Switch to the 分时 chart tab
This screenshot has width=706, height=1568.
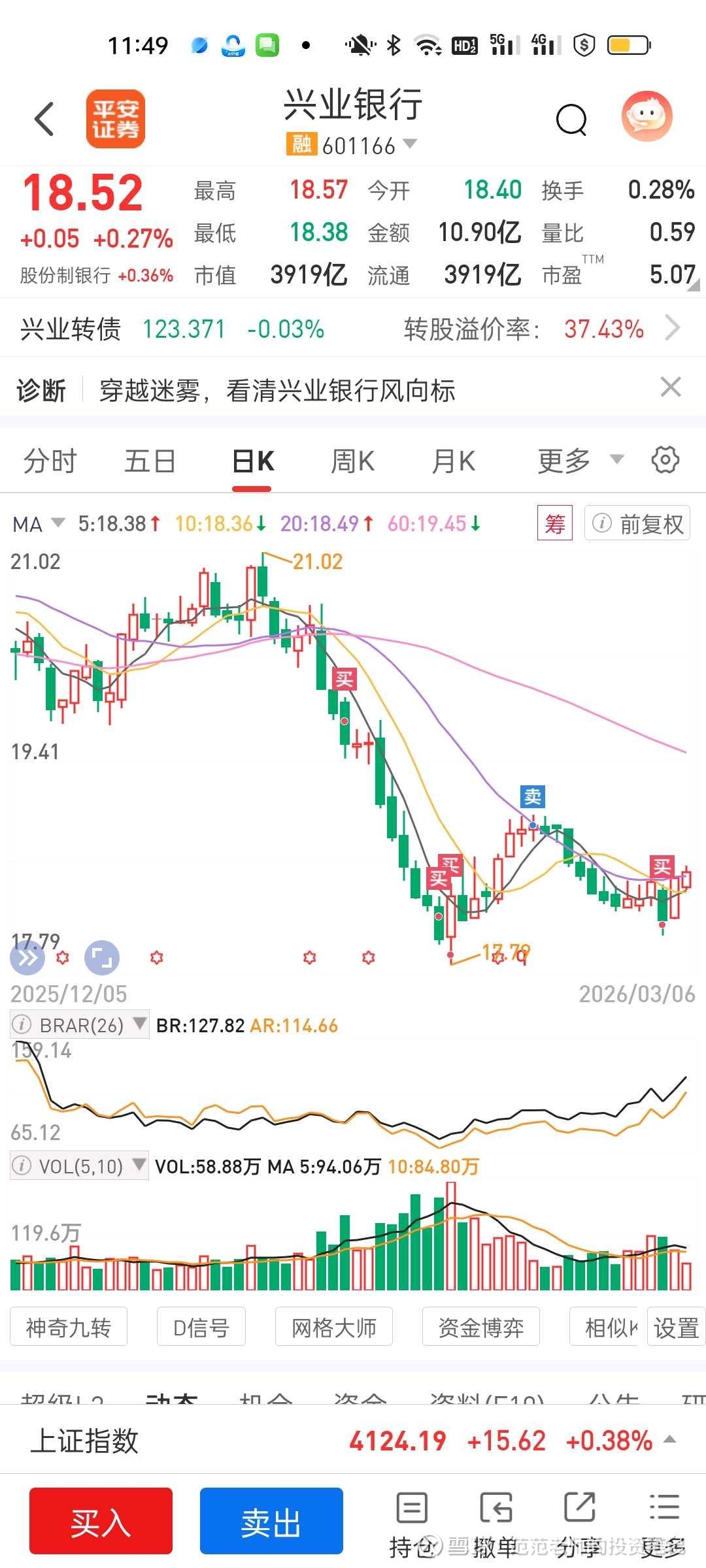point(50,461)
